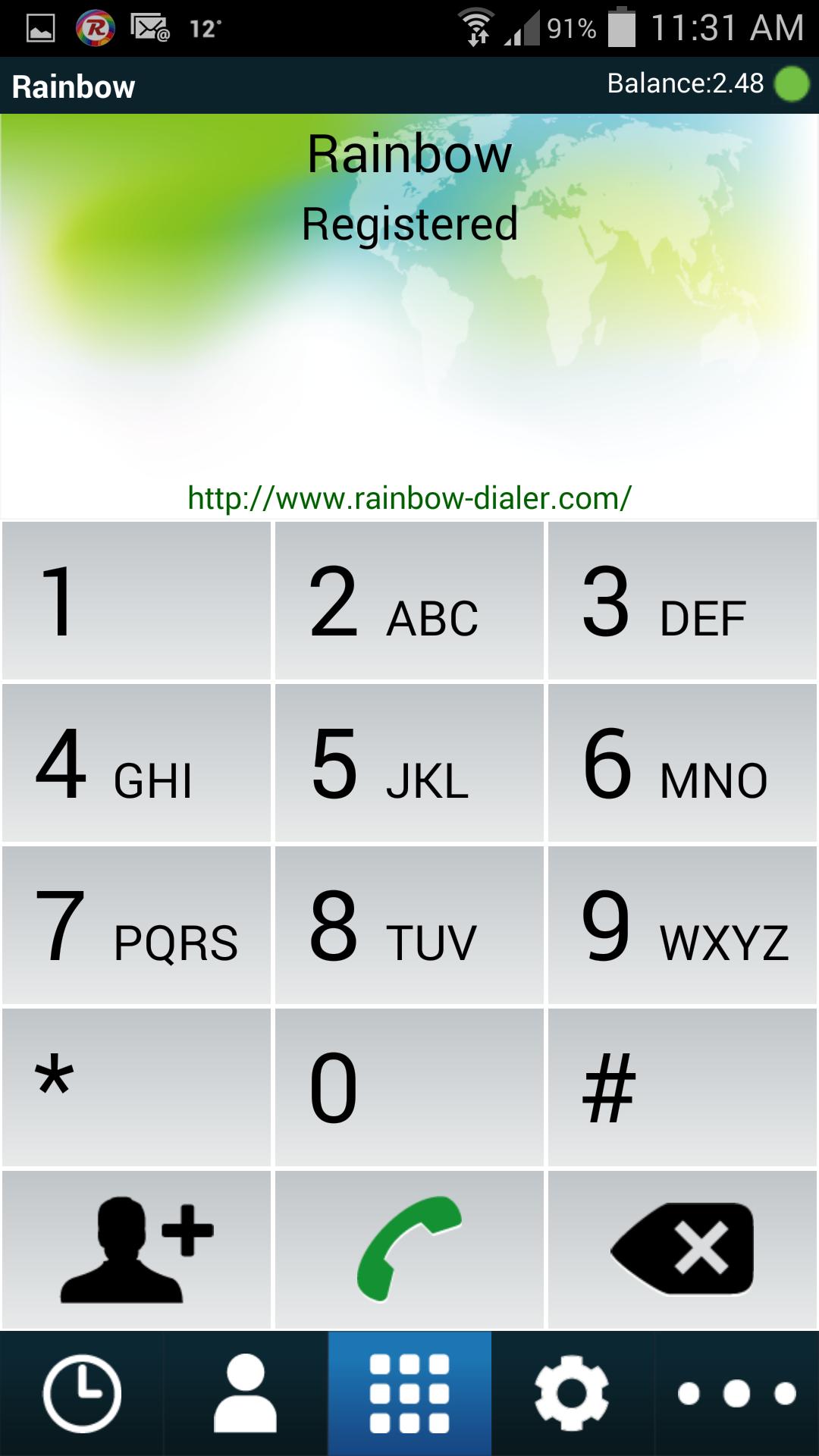Screen dimensions: 819x1456
Task: Dial the digit 1
Action: click(136, 601)
